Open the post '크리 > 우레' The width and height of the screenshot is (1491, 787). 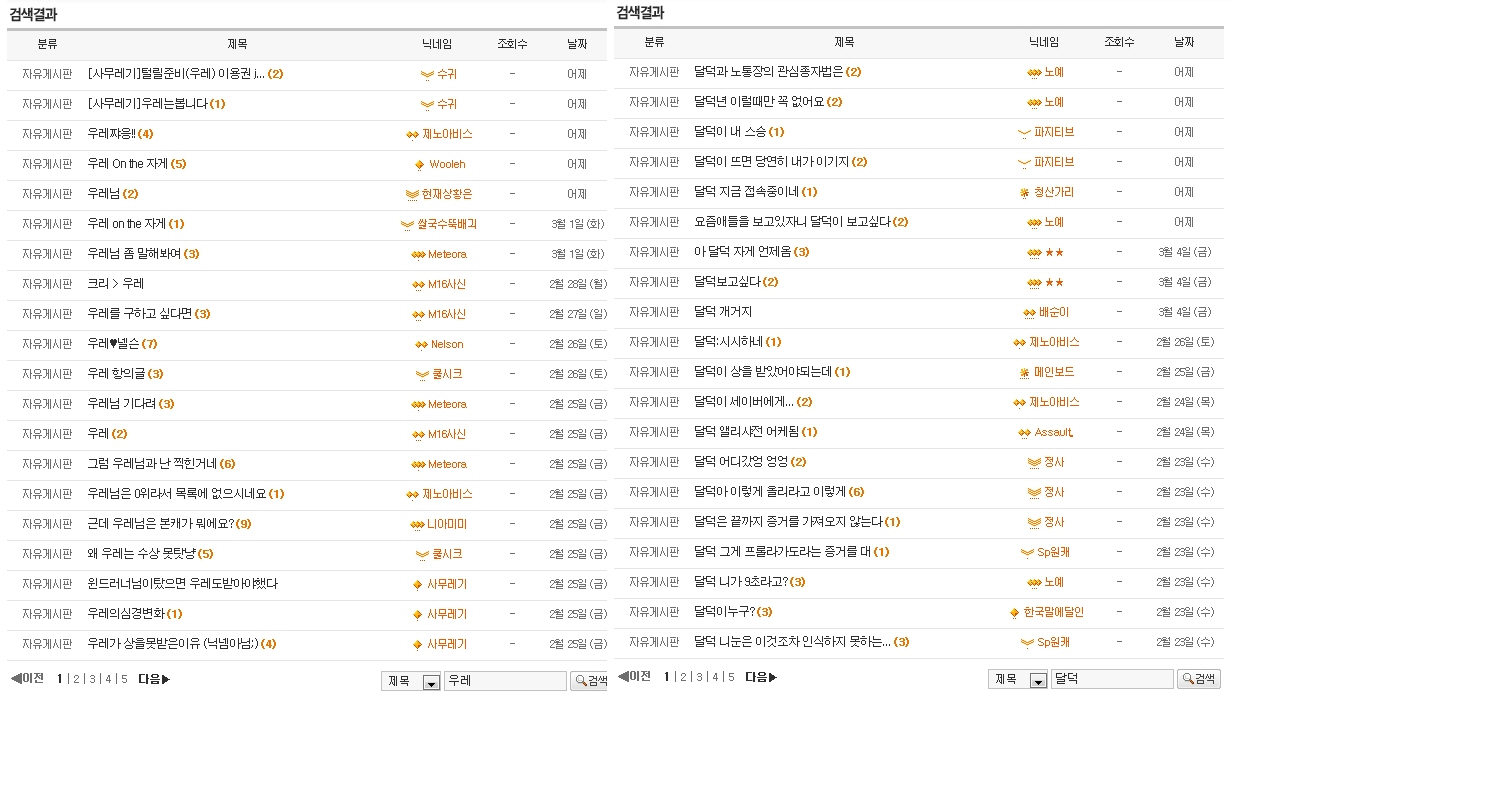click(x=115, y=284)
